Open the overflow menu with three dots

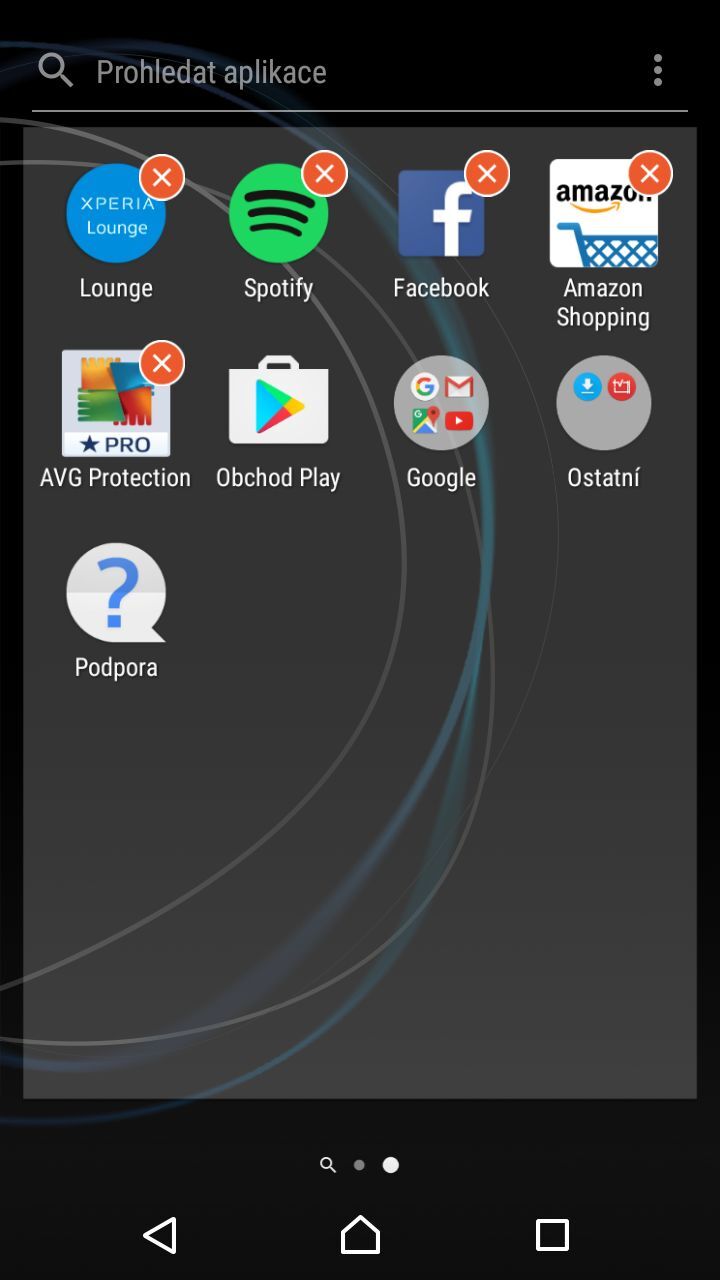(657, 70)
